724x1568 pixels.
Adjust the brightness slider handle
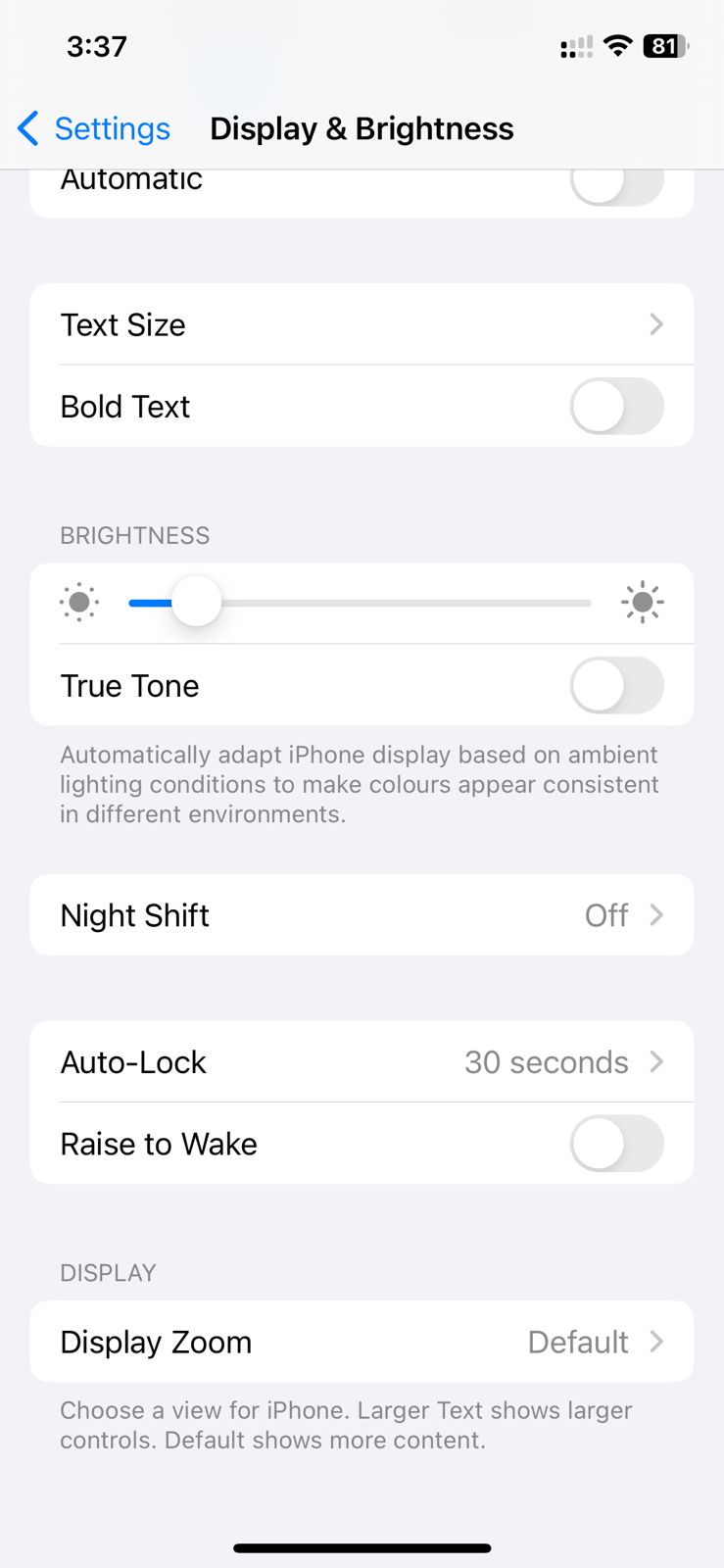tap(196, 602)
